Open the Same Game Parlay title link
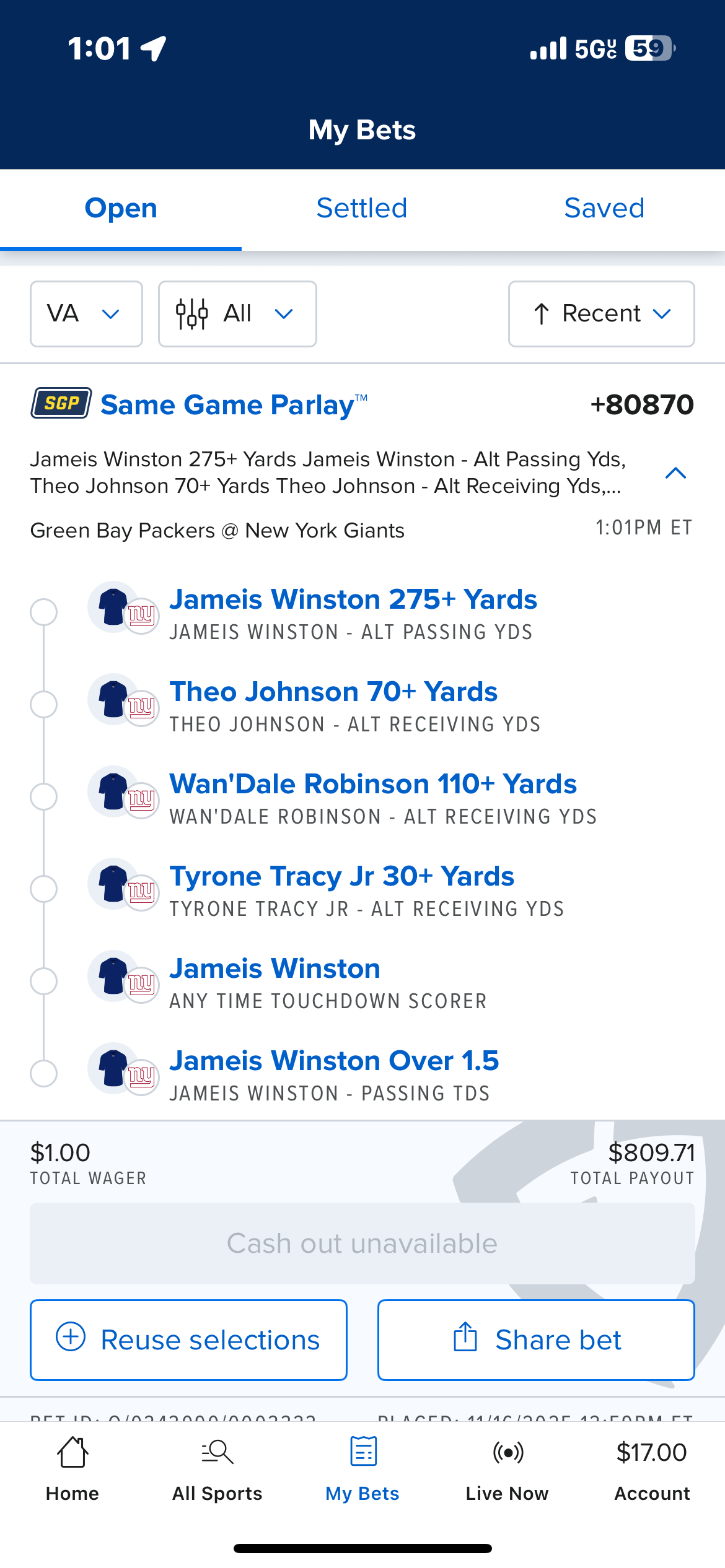 227,405
